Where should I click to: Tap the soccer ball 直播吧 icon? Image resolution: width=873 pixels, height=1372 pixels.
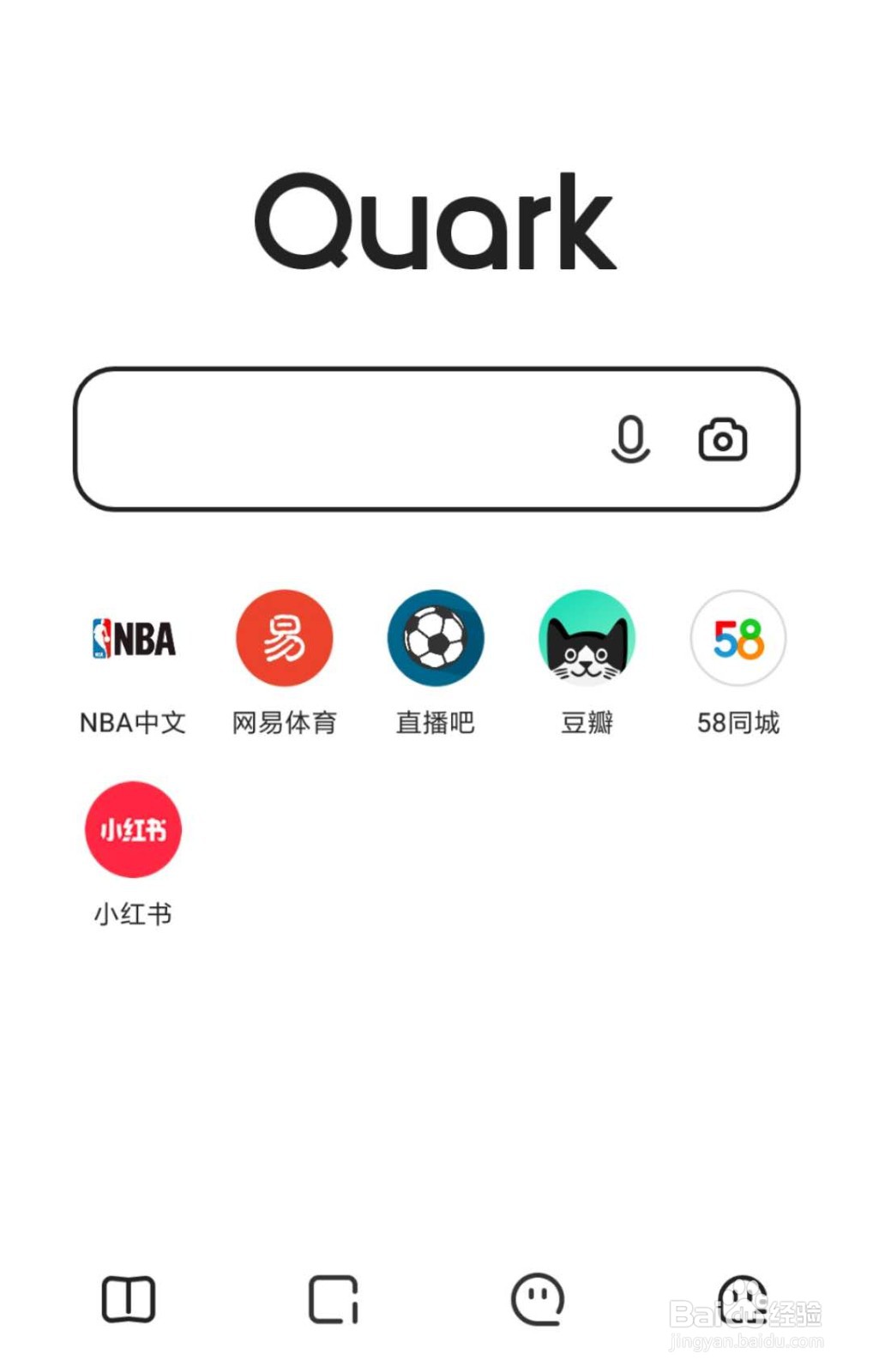[434, 639]
